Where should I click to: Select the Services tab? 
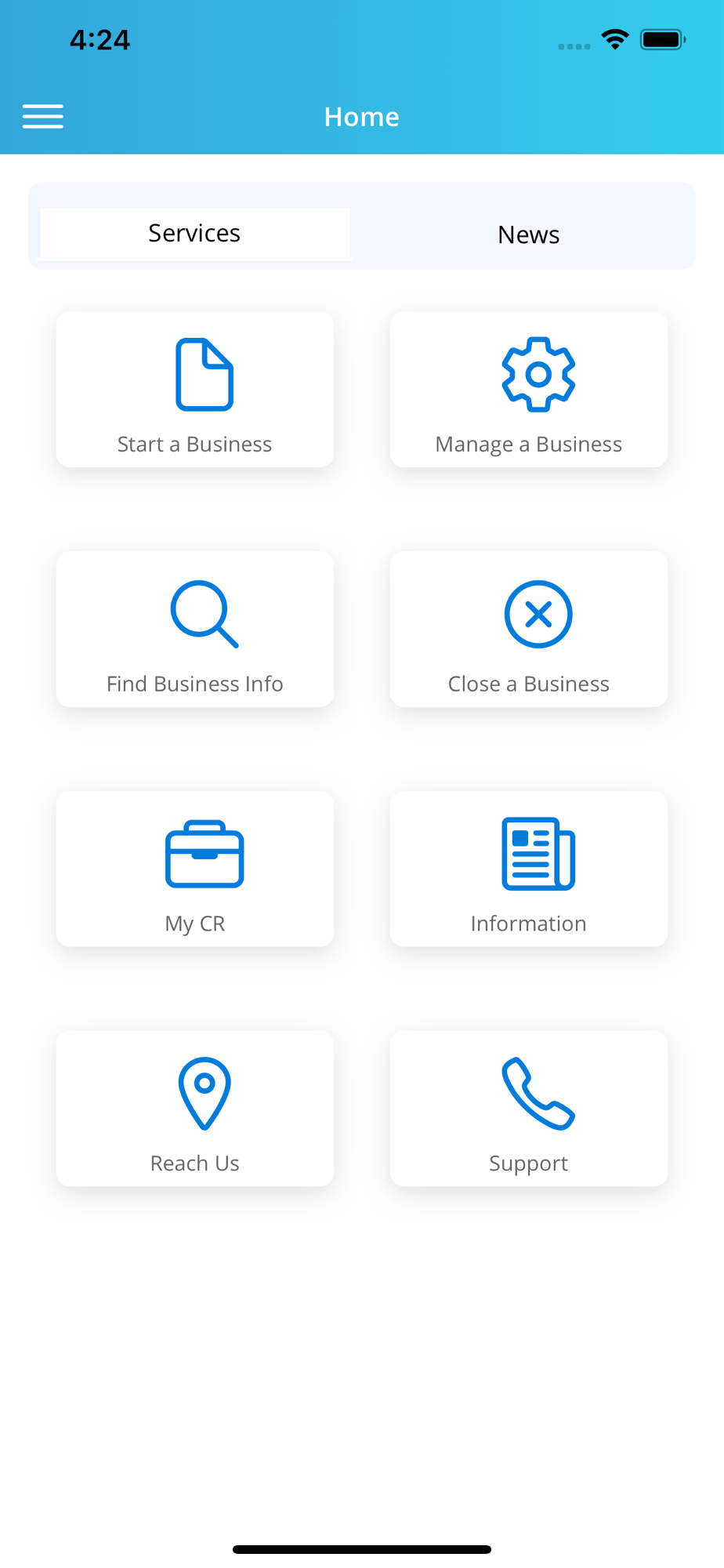[x=194, y=233]
